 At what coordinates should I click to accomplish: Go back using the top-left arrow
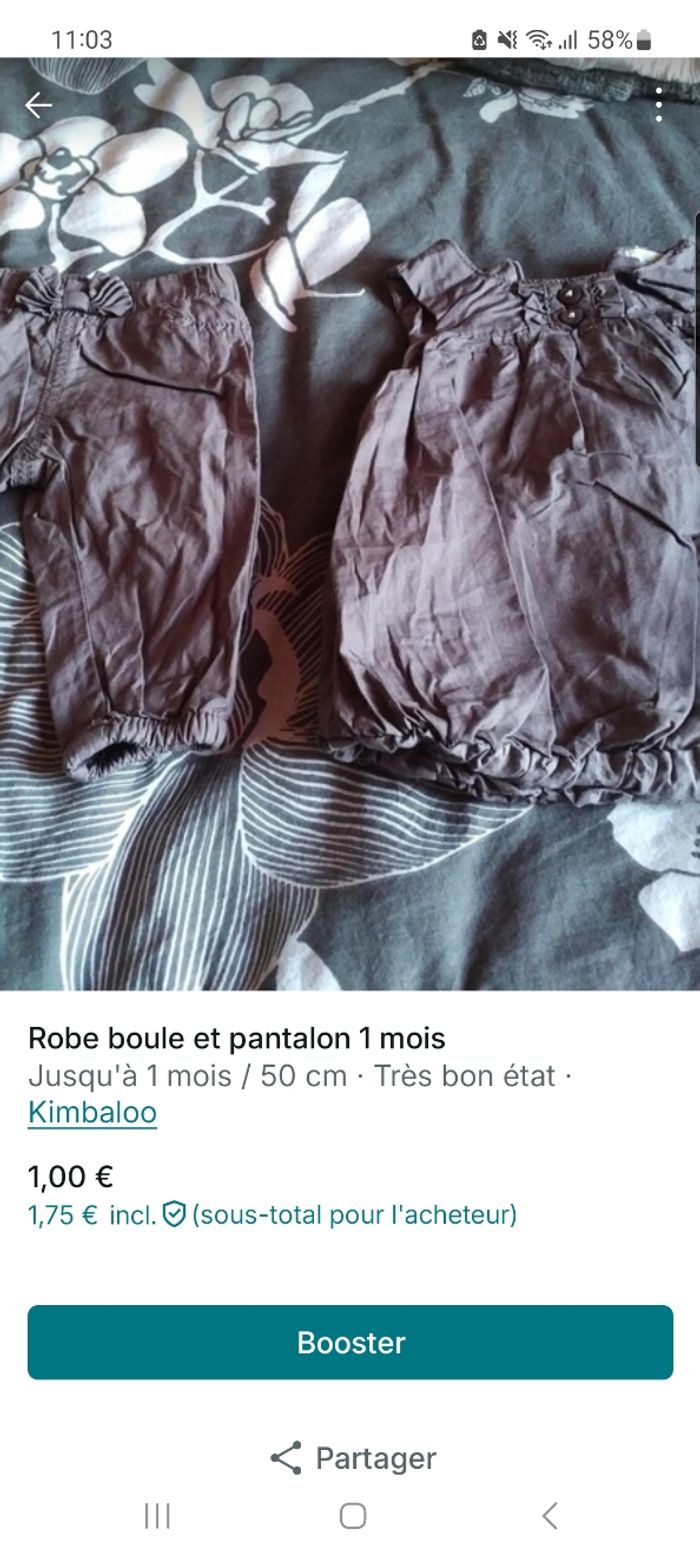tap(39, 105)
